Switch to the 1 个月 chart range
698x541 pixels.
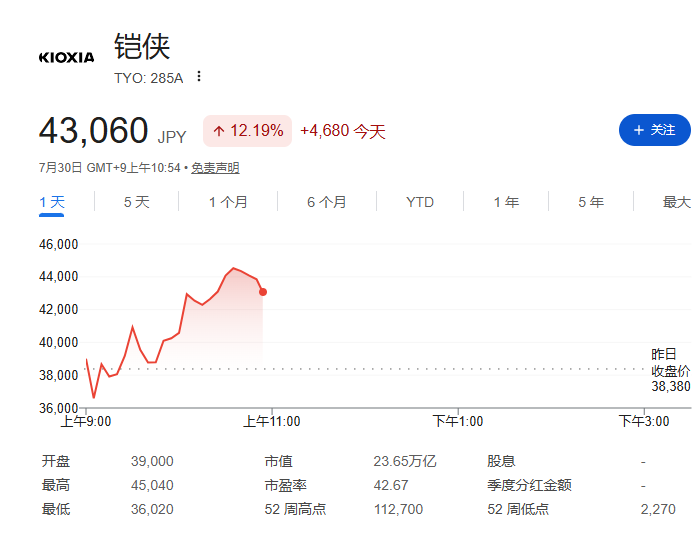click(x=228, y=202)
